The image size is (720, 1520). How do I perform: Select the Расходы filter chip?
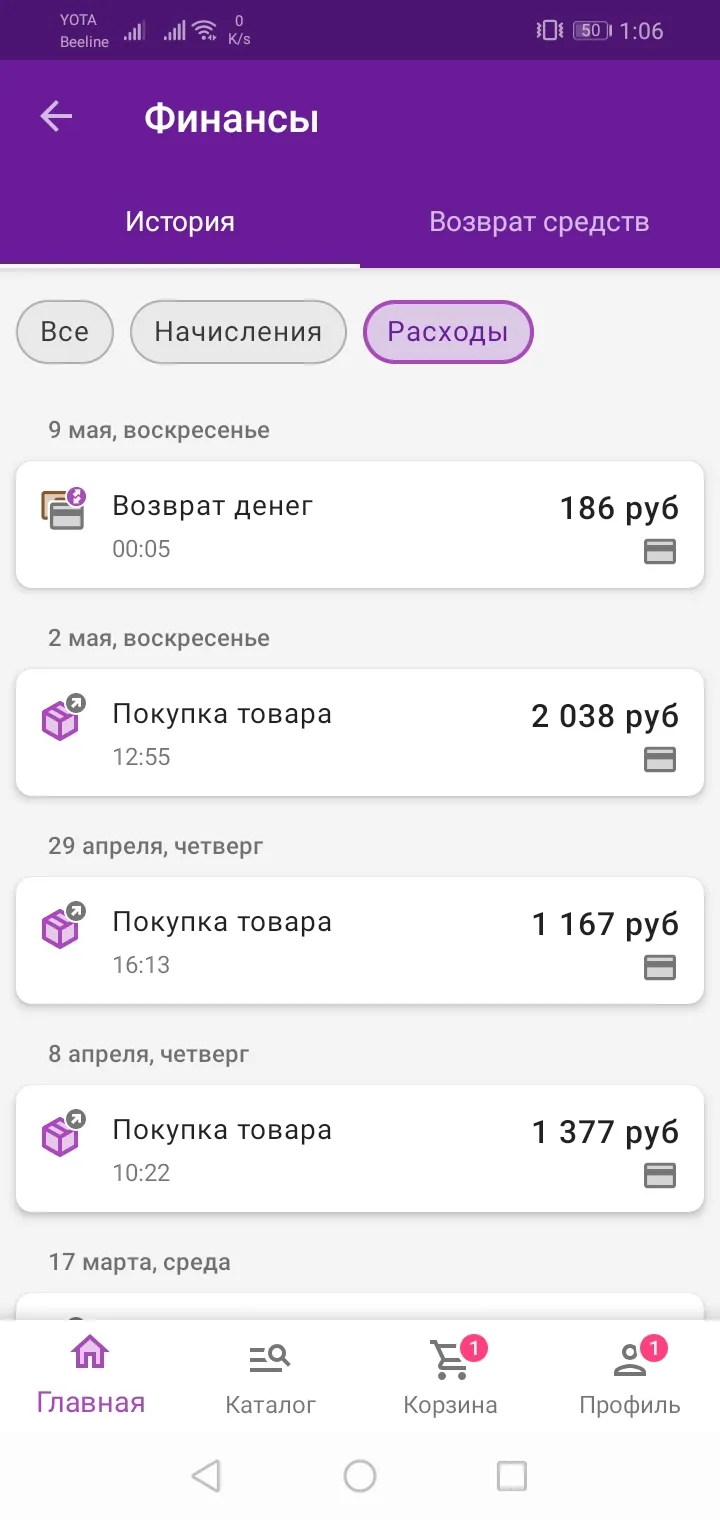click(x=448, y=332)
